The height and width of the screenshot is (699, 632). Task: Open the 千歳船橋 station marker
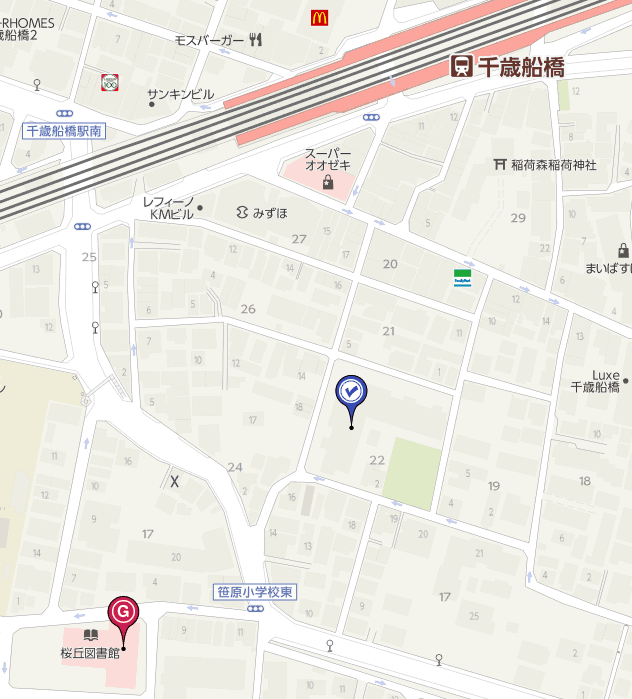pos(462,67)
